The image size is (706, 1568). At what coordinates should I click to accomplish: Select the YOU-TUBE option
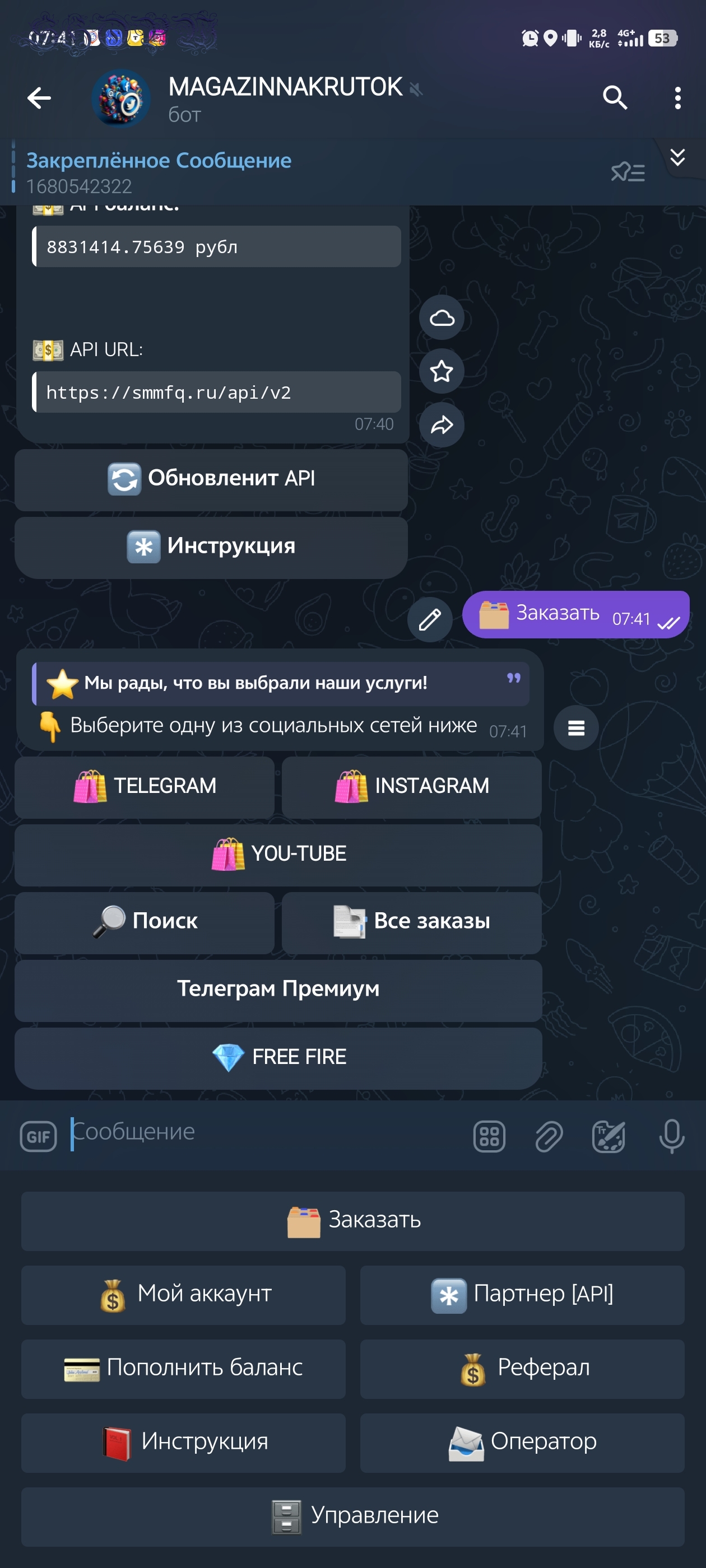click(x=278, y=855)
